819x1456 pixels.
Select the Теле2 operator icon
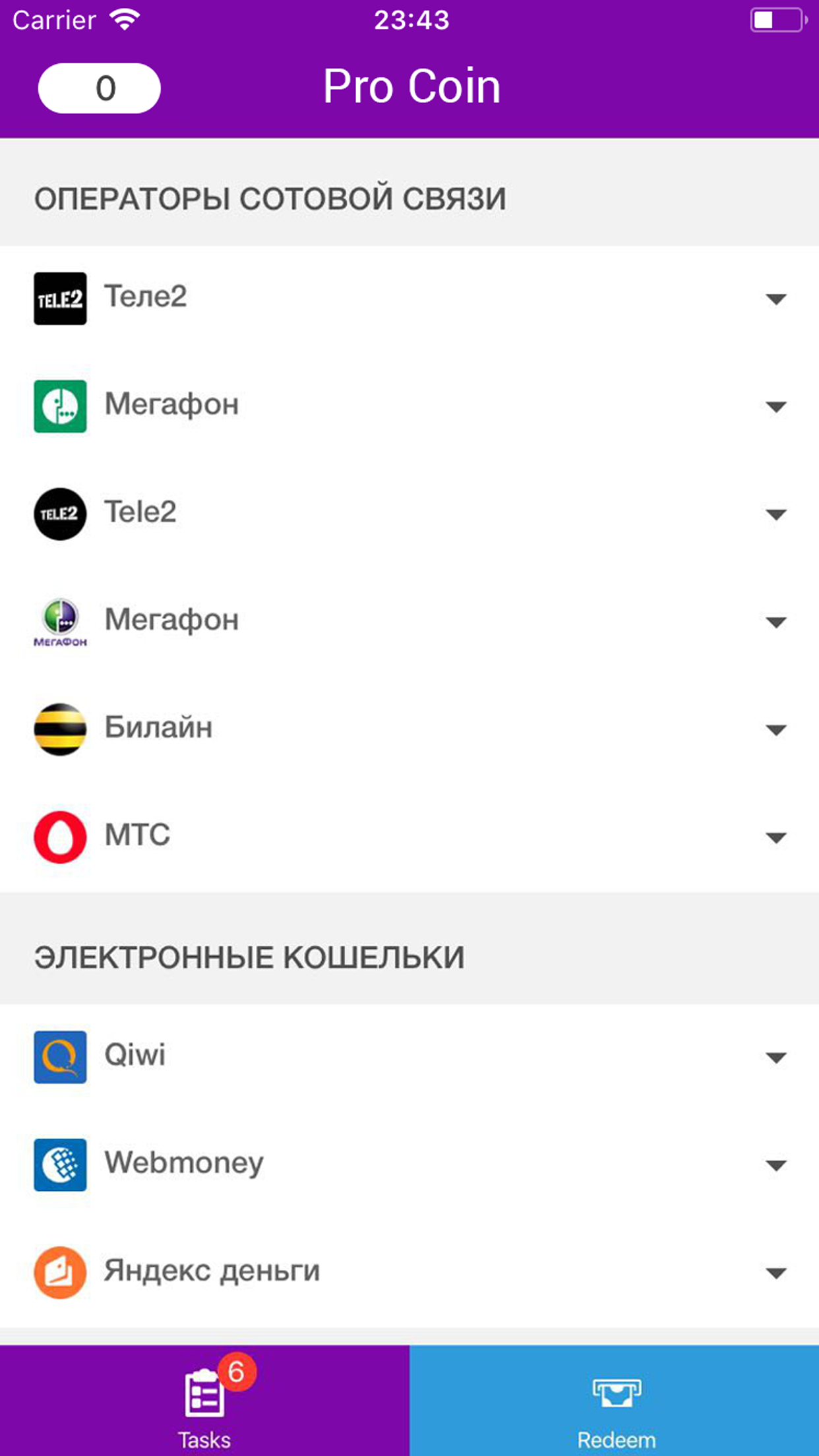(x=60, y=298)
